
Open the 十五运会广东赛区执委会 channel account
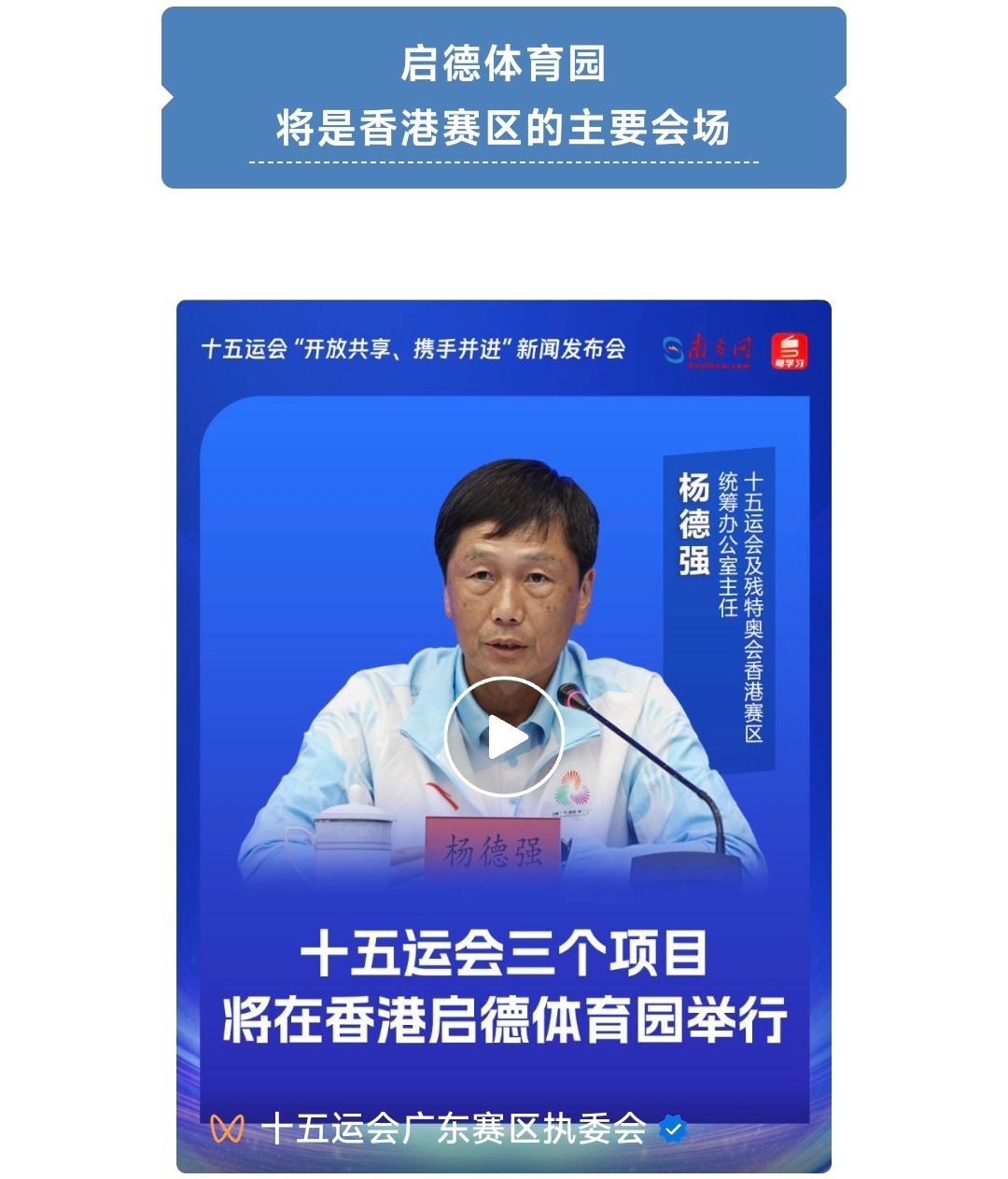pos(454,1129)
